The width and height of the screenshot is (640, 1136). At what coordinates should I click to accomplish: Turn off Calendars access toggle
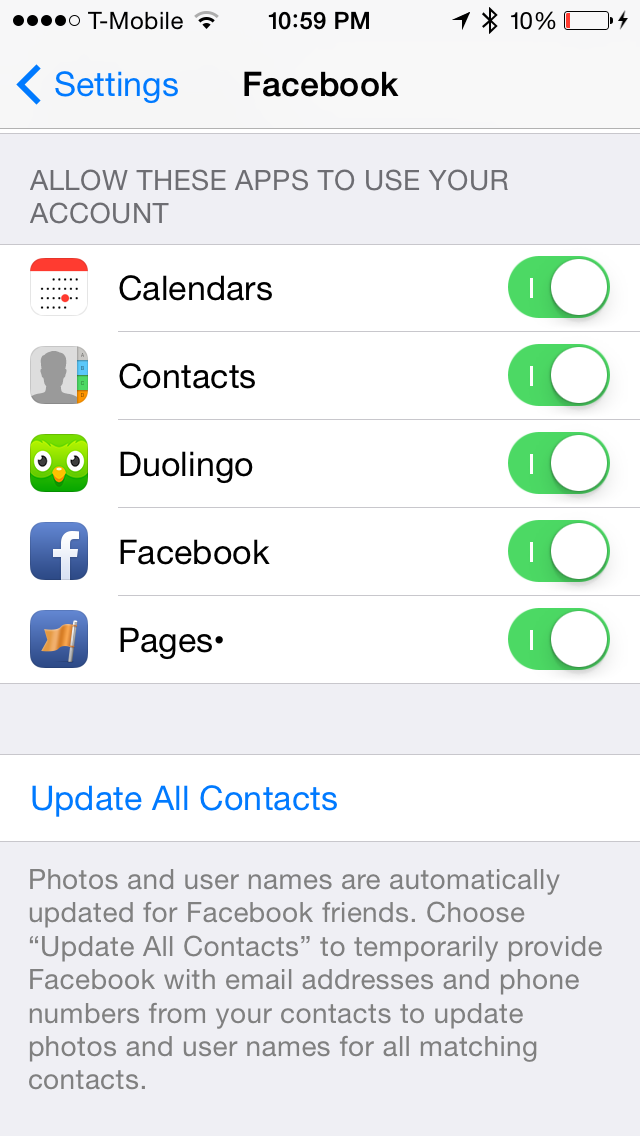point(559,288)
